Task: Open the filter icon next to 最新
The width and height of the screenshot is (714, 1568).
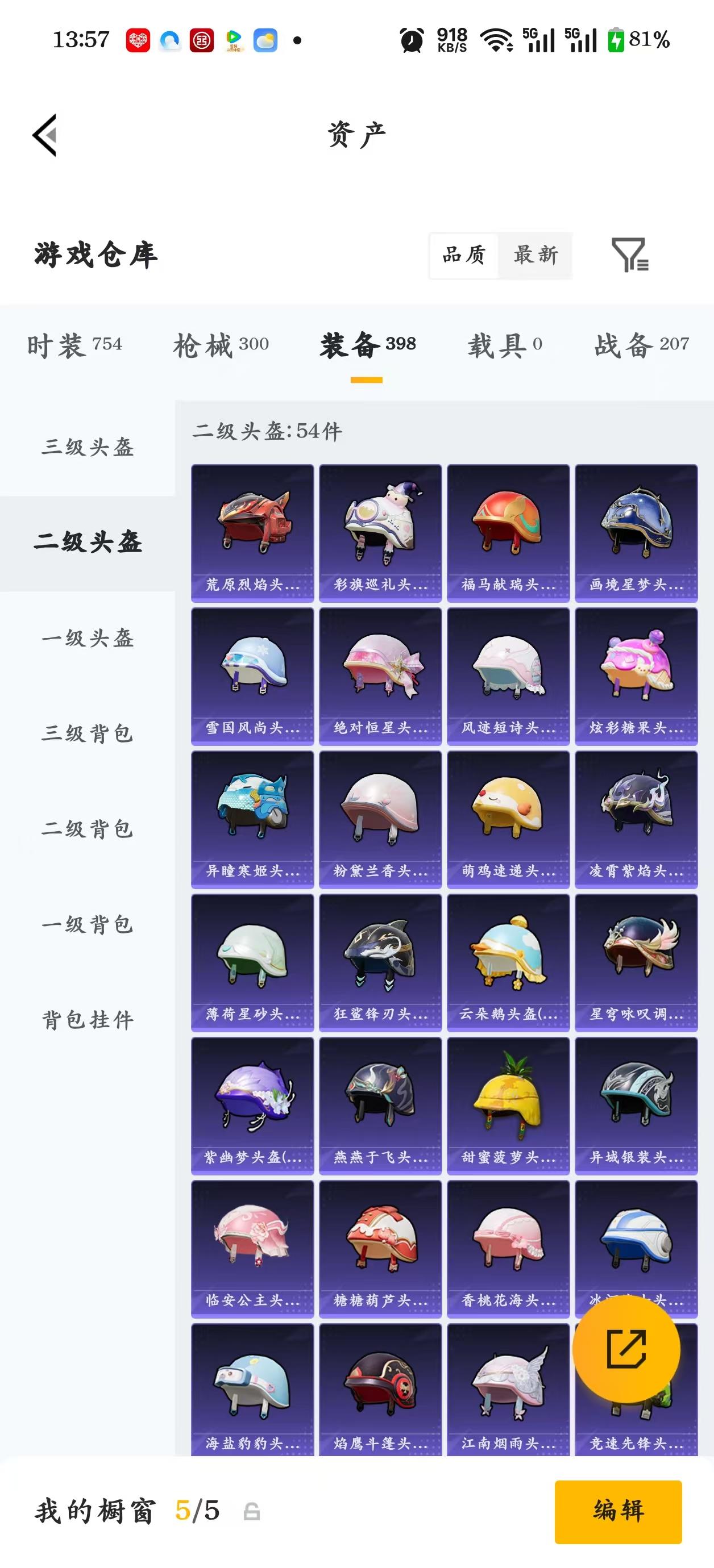Action: (630, 256)
